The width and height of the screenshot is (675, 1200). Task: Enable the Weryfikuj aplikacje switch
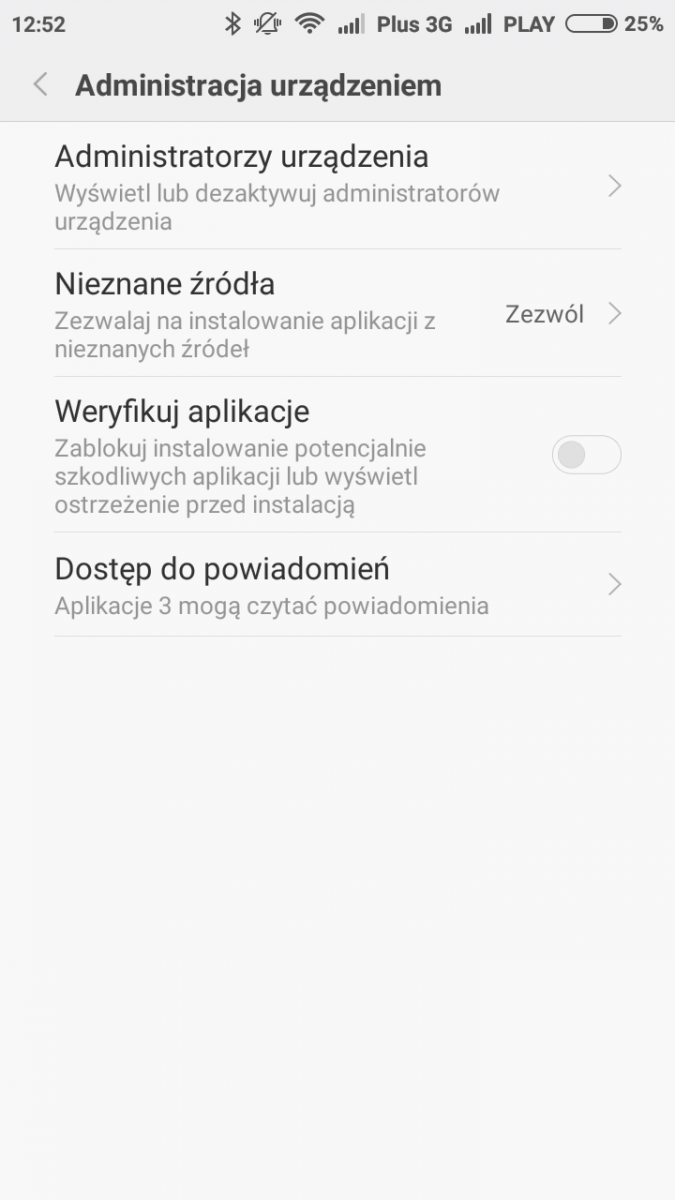586,456
